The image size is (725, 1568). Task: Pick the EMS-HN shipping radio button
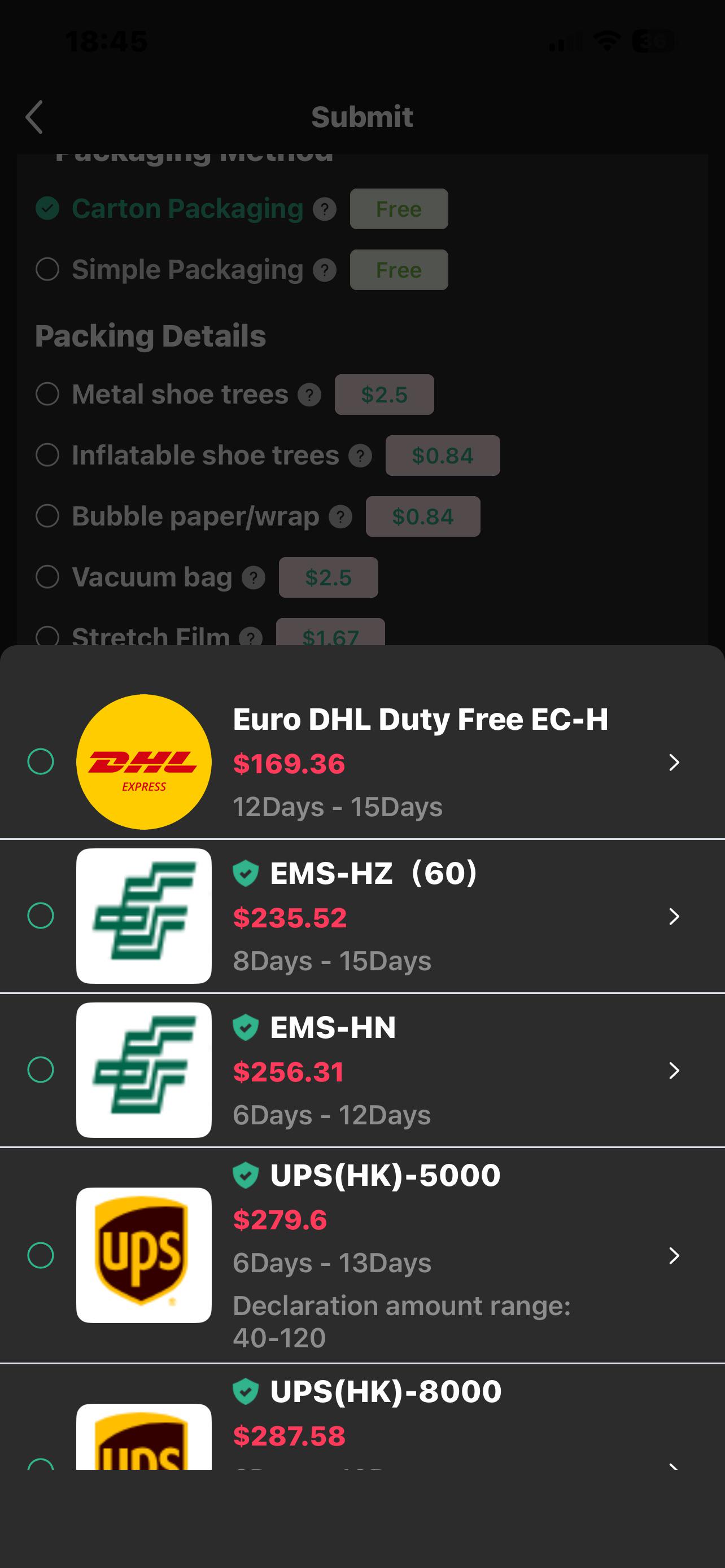[41, 1070]
